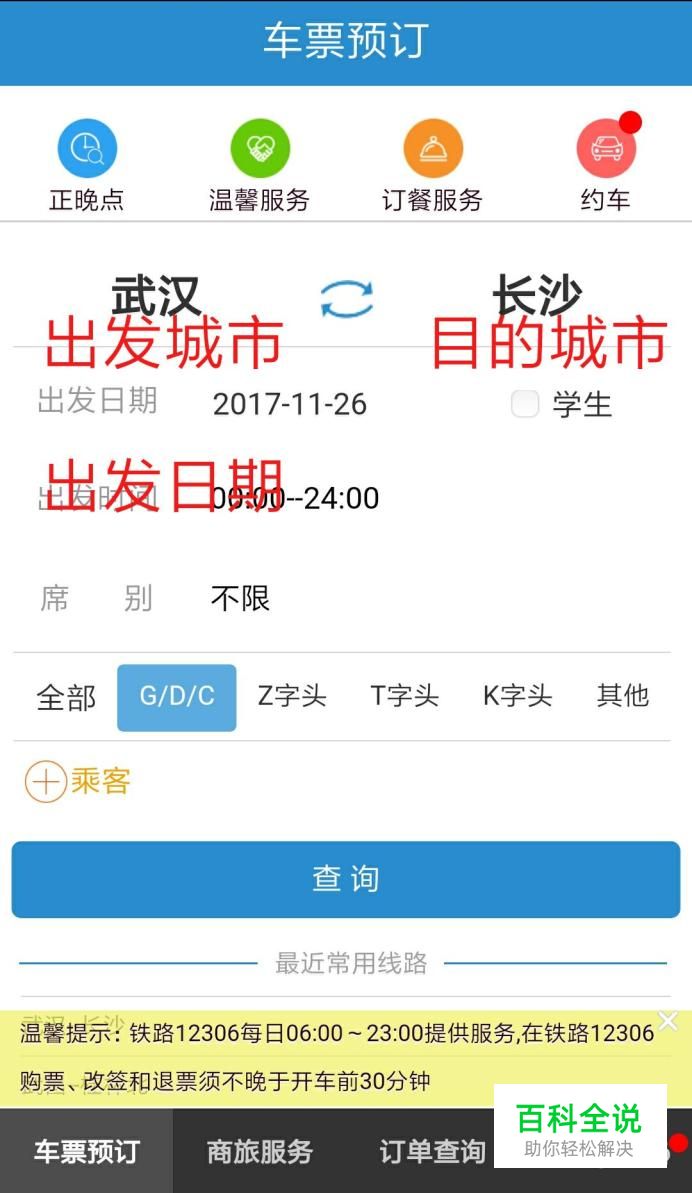
Task: Choose seat class 席别 不限
Action: coord(240,599)
